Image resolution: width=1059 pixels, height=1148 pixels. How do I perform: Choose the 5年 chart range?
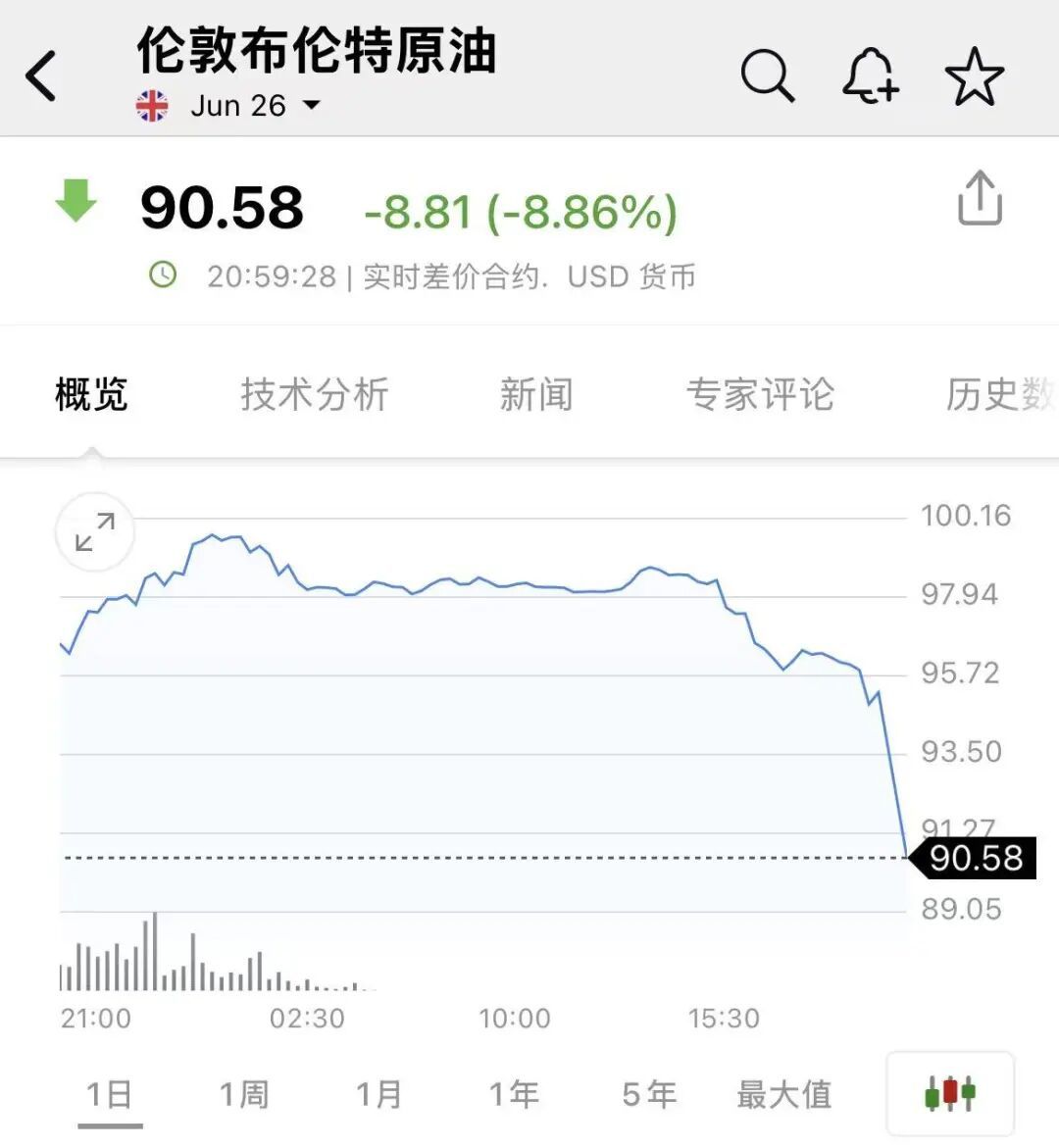649,1094
